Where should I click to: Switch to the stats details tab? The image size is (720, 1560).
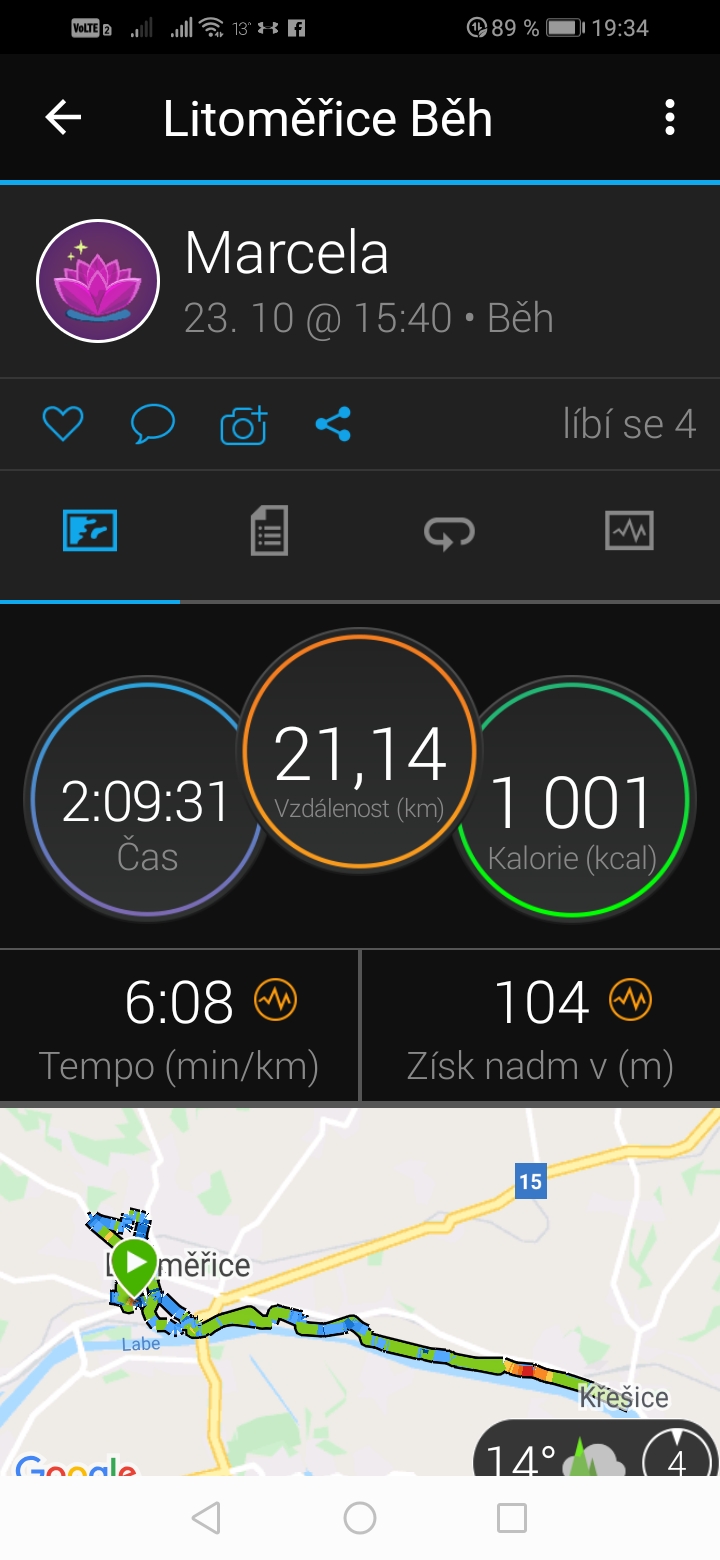pos(269,530)
